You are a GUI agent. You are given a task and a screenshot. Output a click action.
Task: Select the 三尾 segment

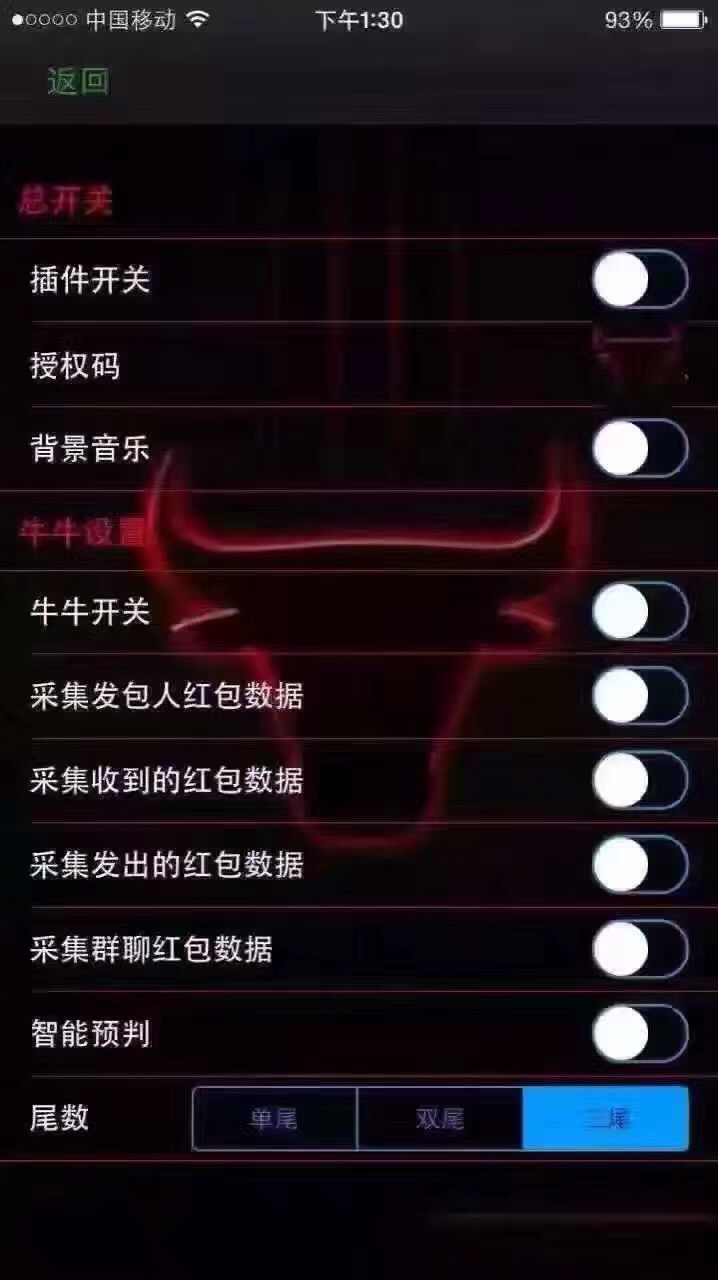pos(605,1118)
